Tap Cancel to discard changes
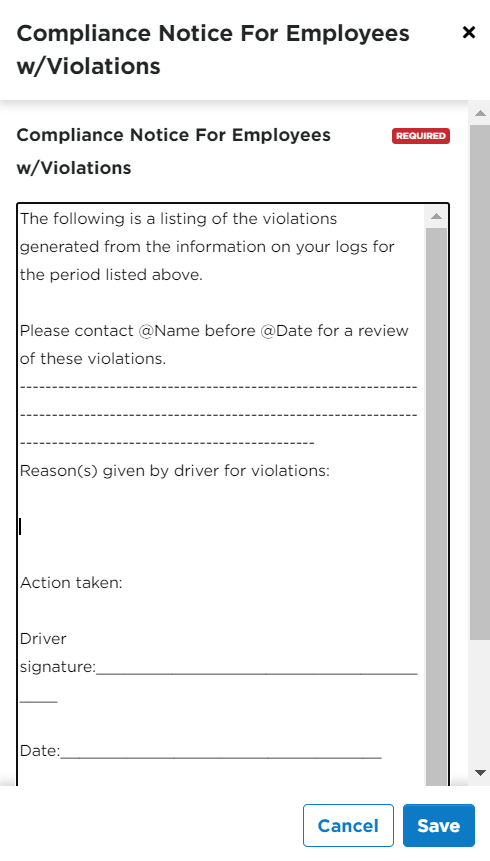490x861 pixels. pos(348,825)
